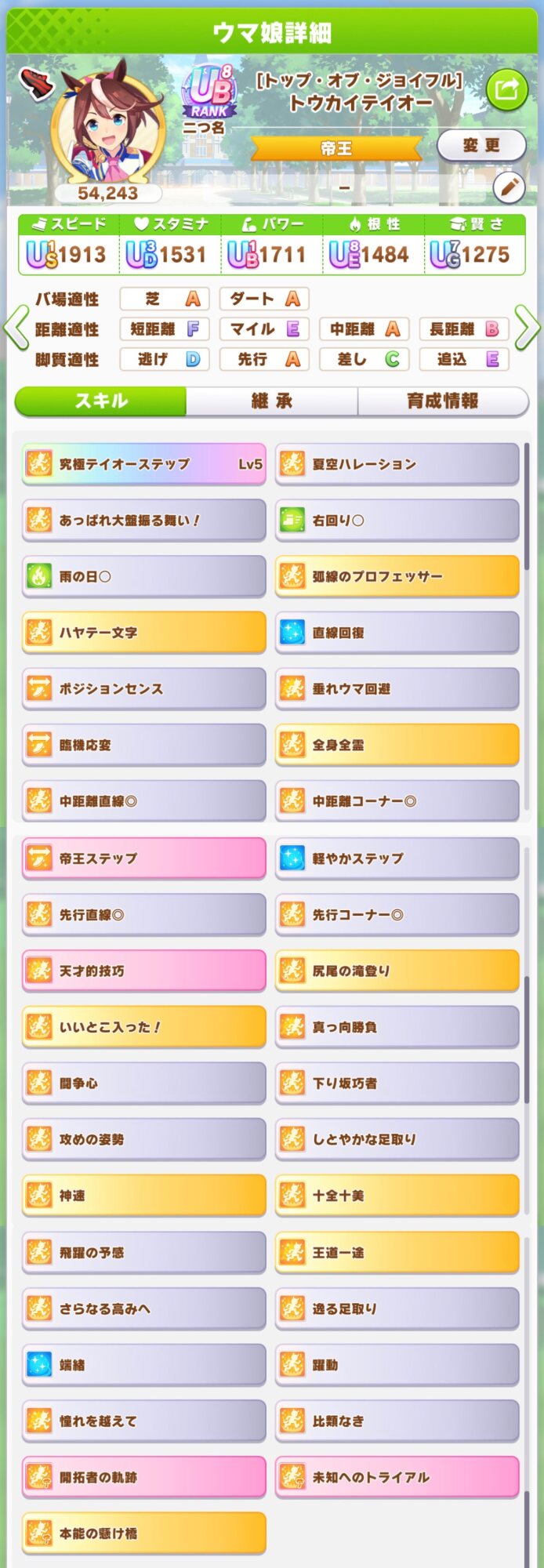Go to the previous character with left arrow
The image size is (544, 1568).
pyautogui.click(x=15, y=328)
